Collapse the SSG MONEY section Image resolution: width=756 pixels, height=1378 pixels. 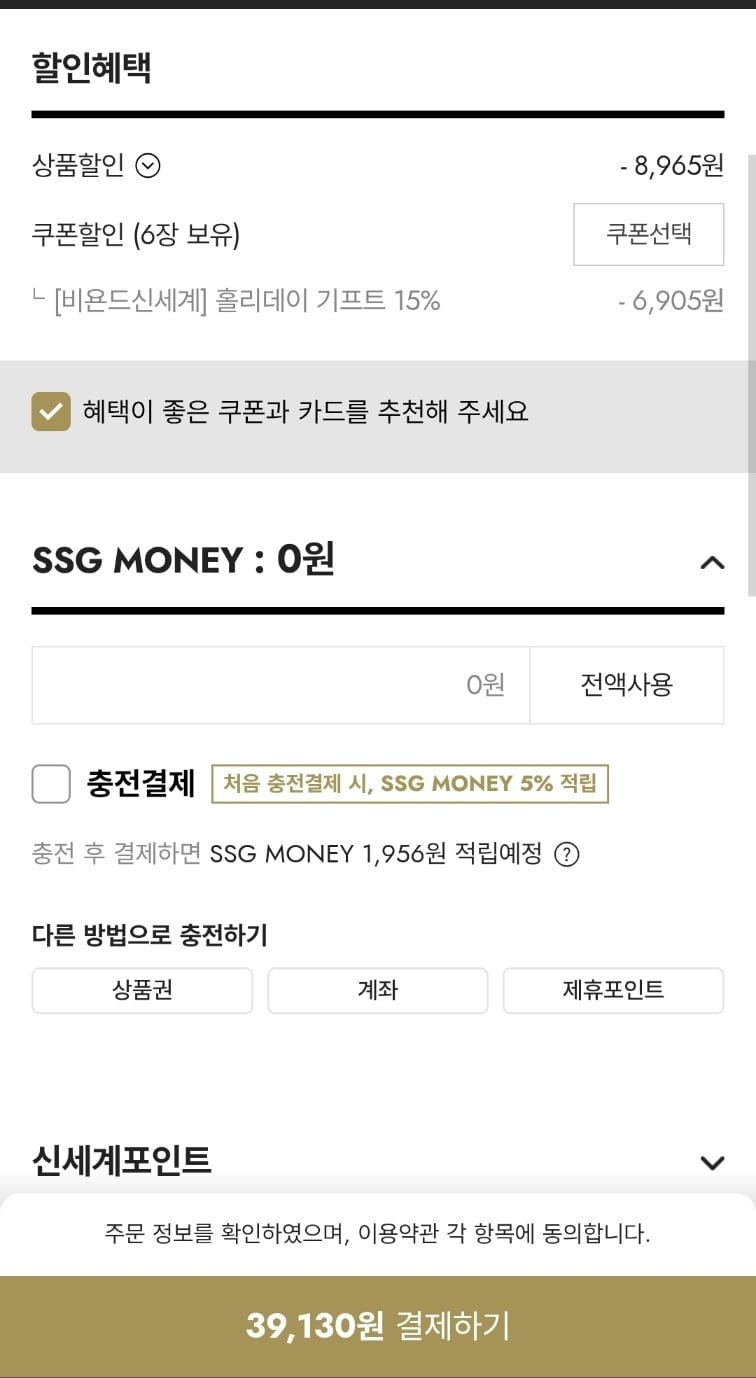711,562
